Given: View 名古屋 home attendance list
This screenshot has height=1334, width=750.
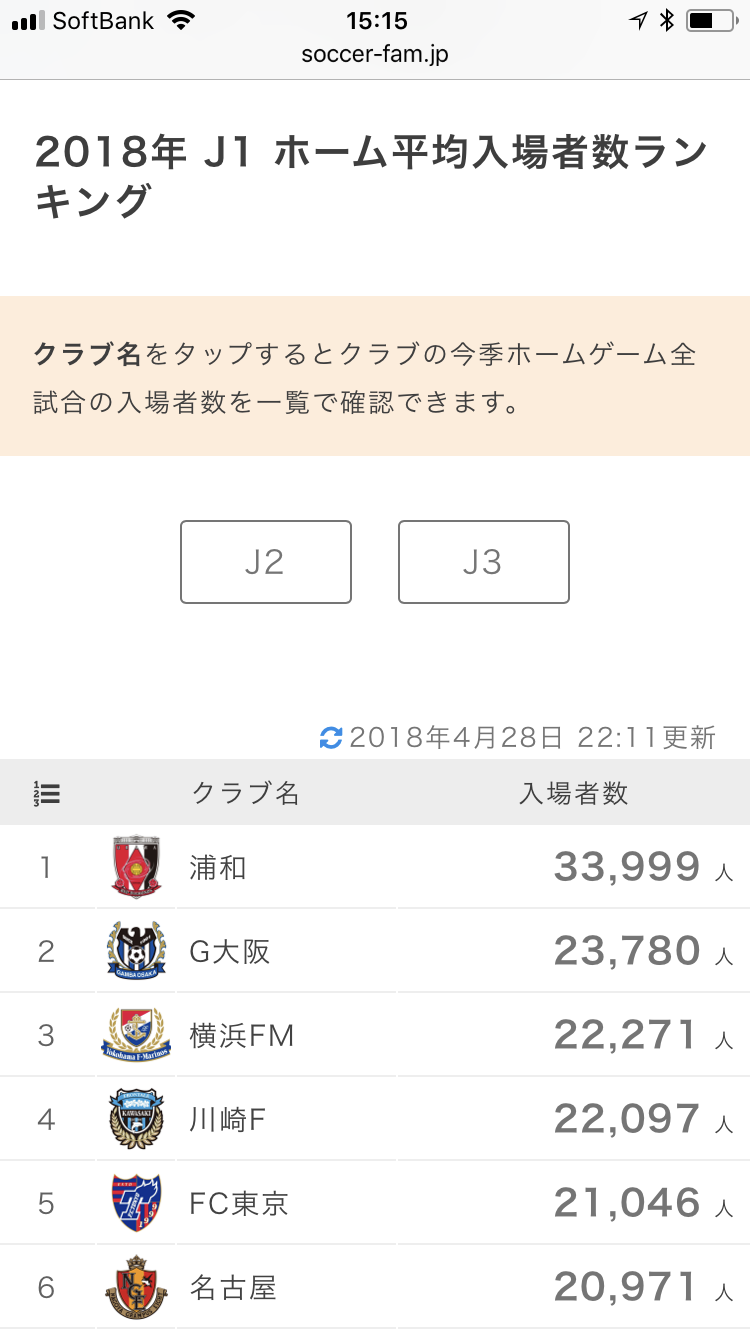Looking at the screenshot, I should (232, 1287).
